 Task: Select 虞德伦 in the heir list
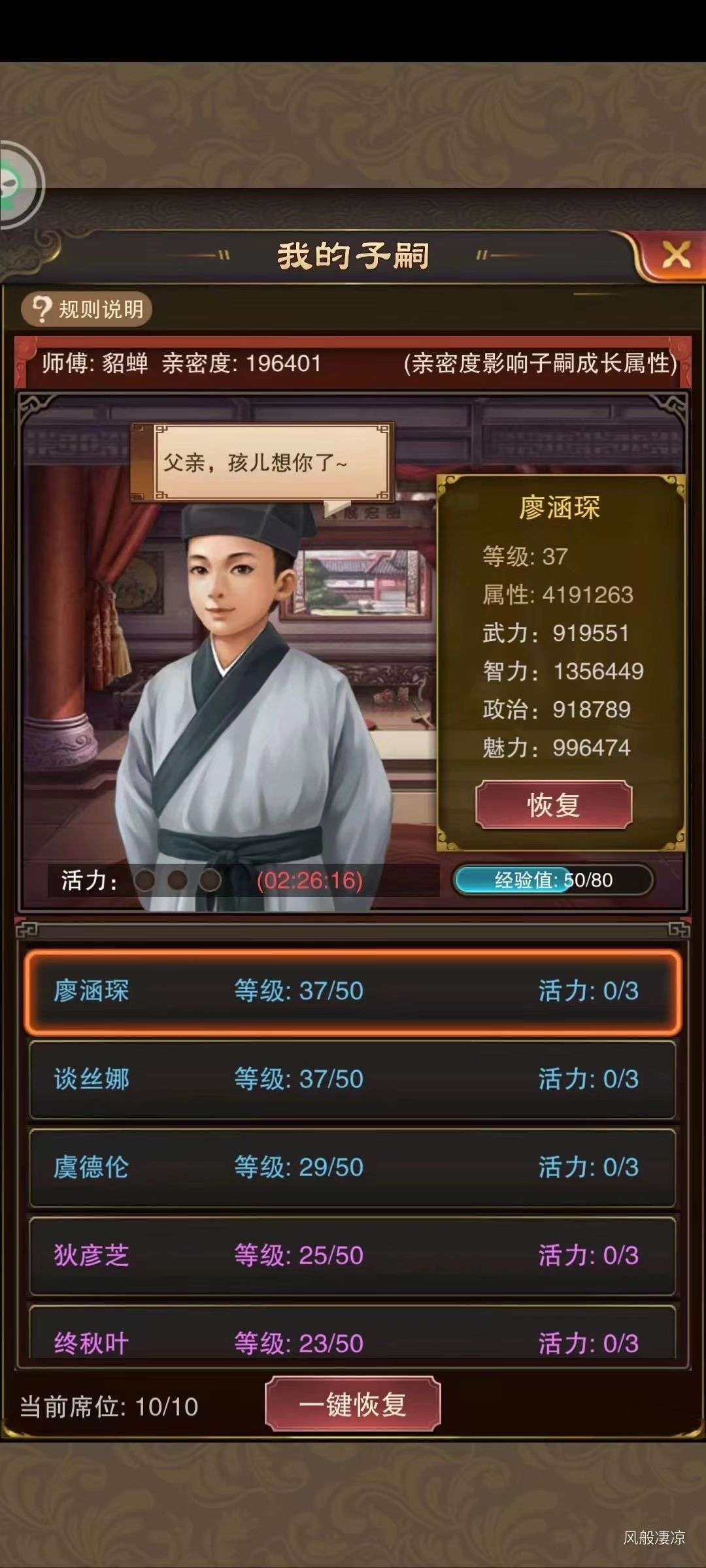coord(353,1168)
